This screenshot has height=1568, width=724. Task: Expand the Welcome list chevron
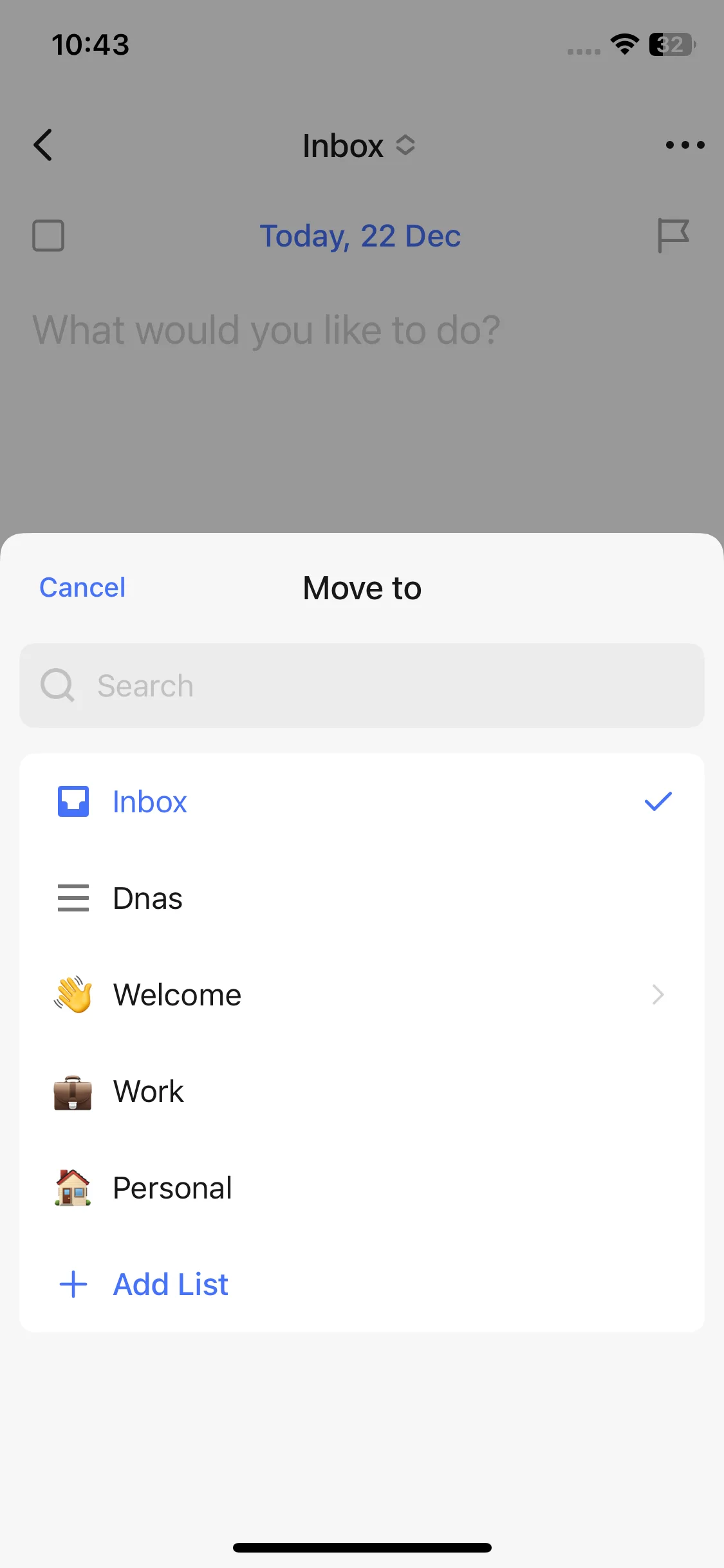click(x=658, y=994)
